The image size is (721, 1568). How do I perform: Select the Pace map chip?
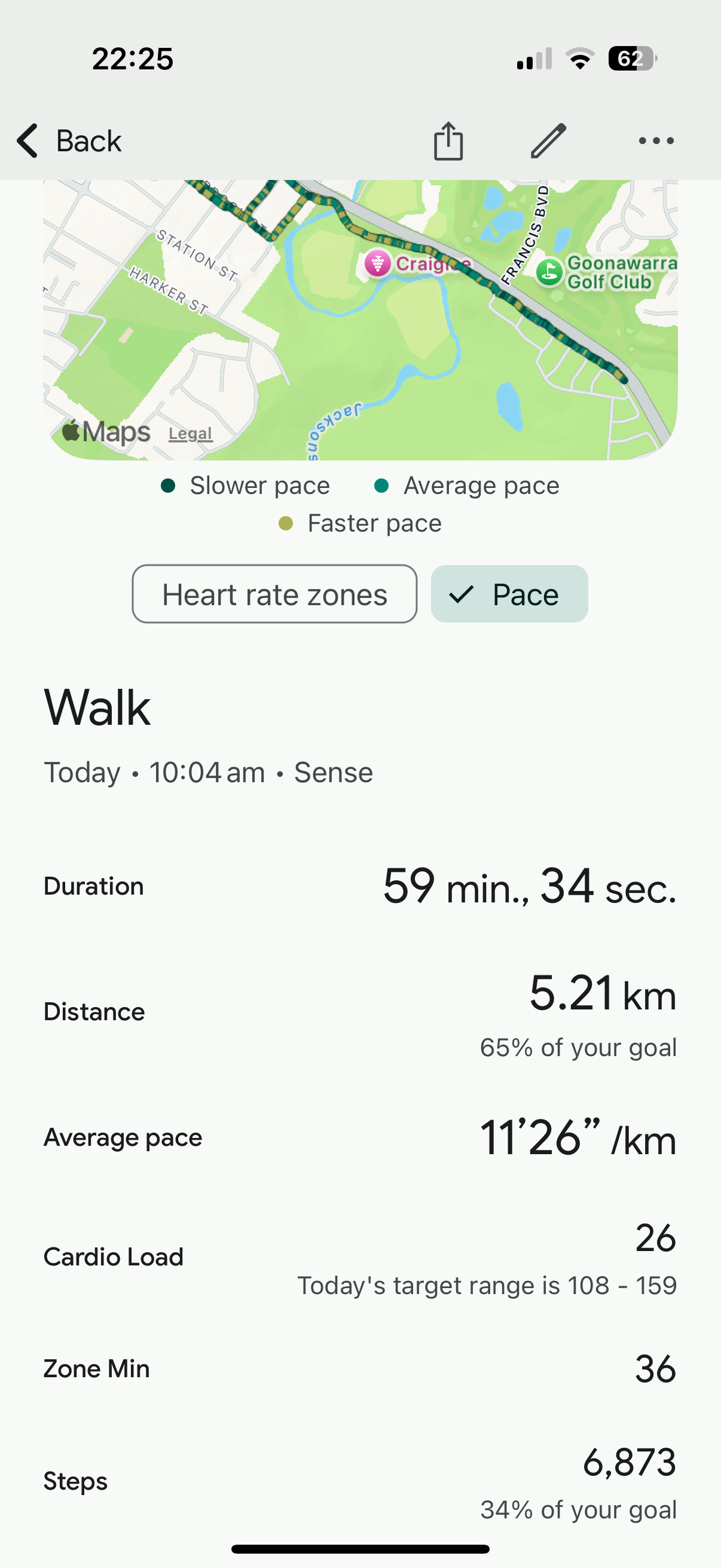tap(509, 594)
